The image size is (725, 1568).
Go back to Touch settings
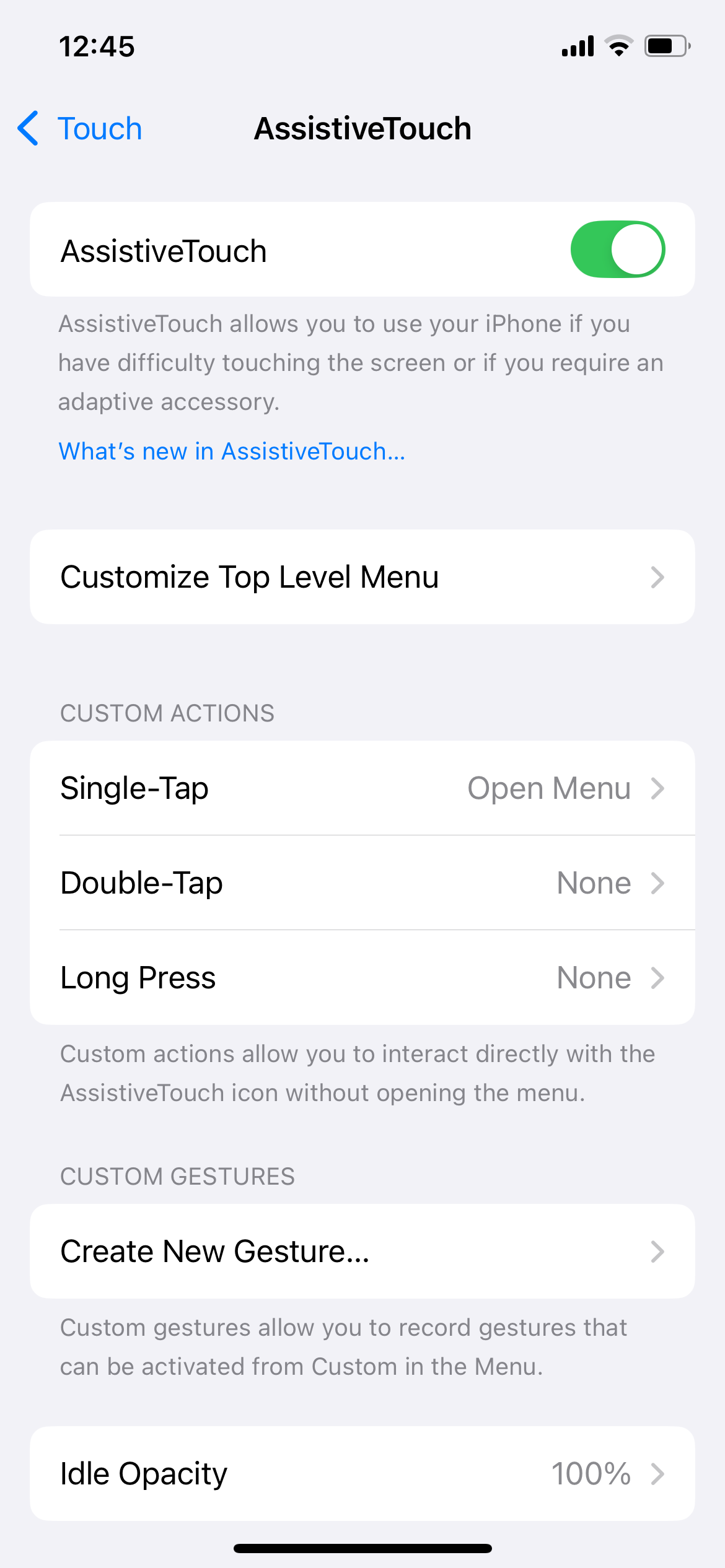coord(80,129)
